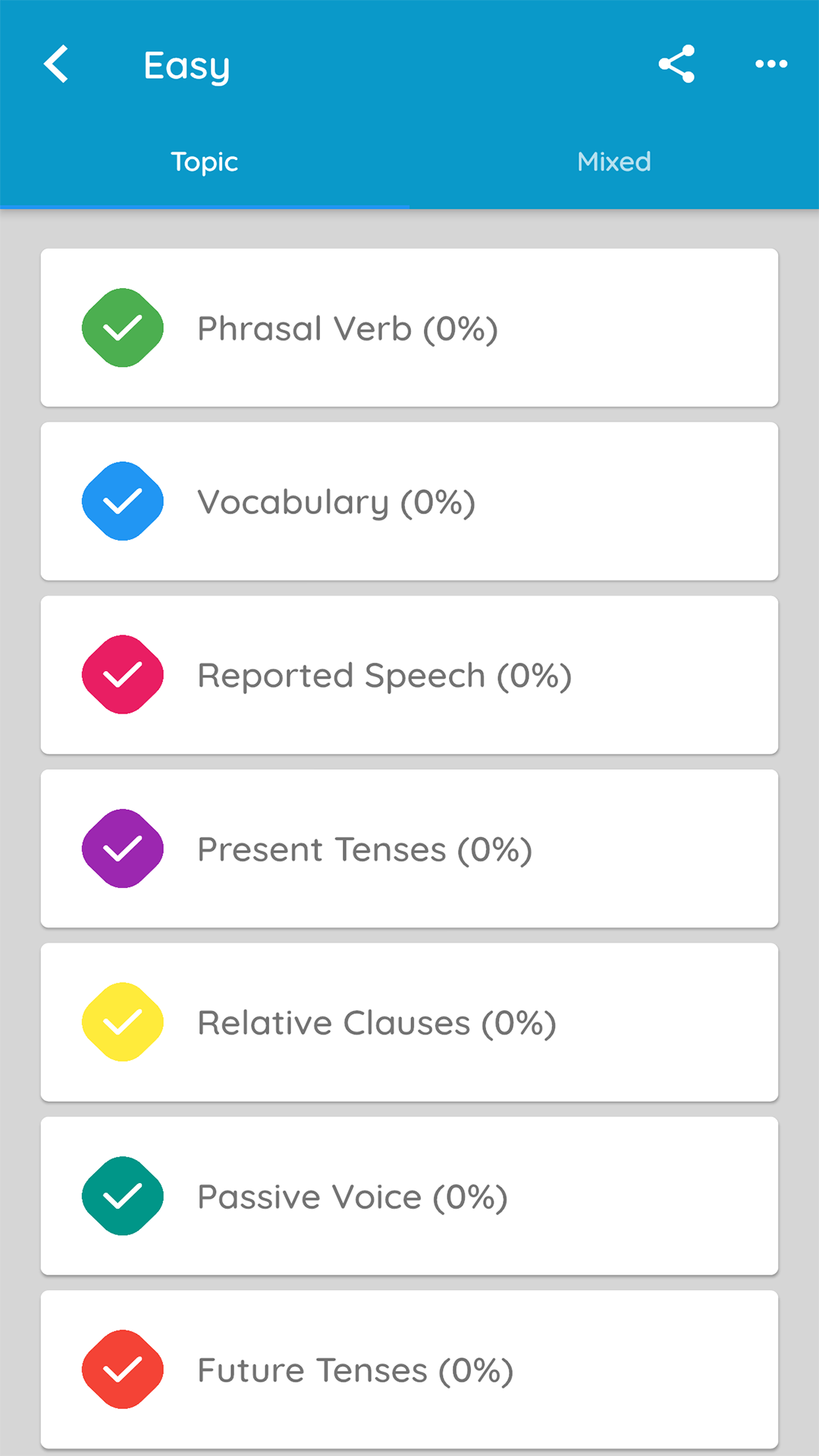Open Present Tenses exercises
The height and width of the screenshot is (1456, 819).
click(x=409, y=849)
